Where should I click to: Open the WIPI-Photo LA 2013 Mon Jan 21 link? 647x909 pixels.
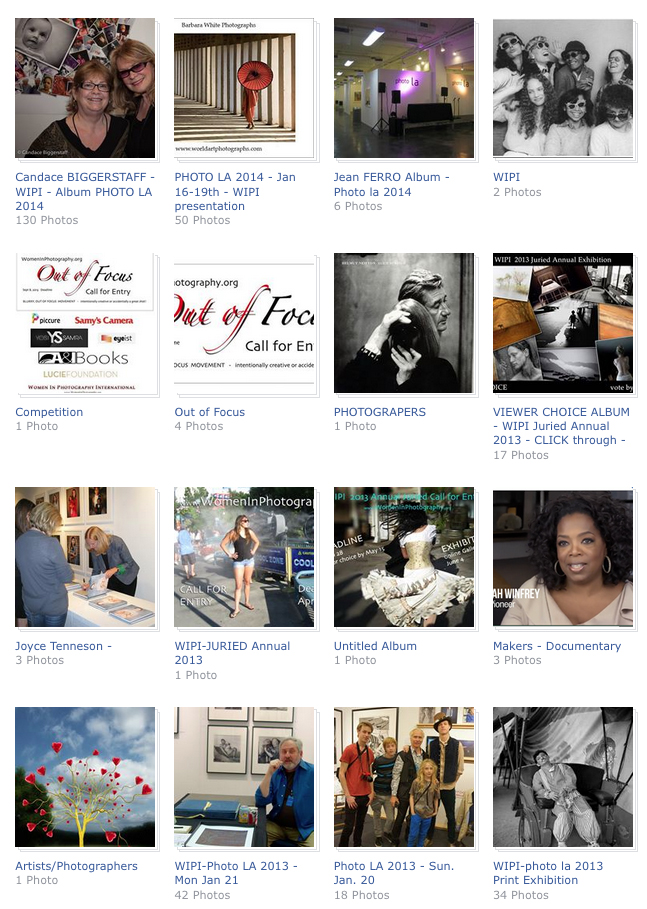coord(236,873)
